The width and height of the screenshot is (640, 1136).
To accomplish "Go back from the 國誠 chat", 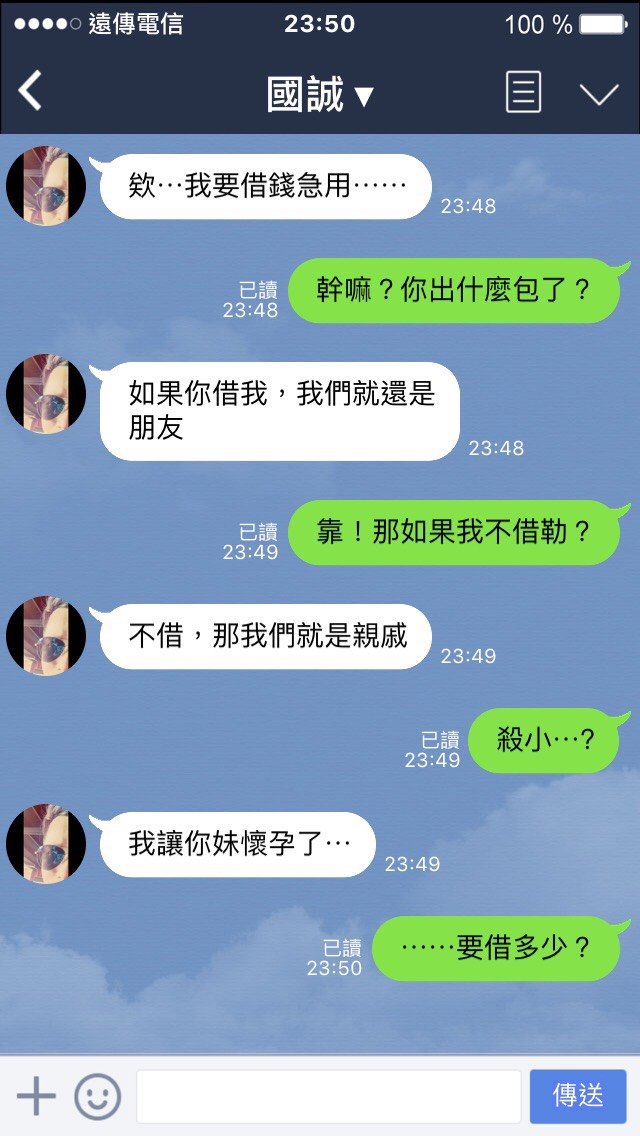I will pos(30,92).
